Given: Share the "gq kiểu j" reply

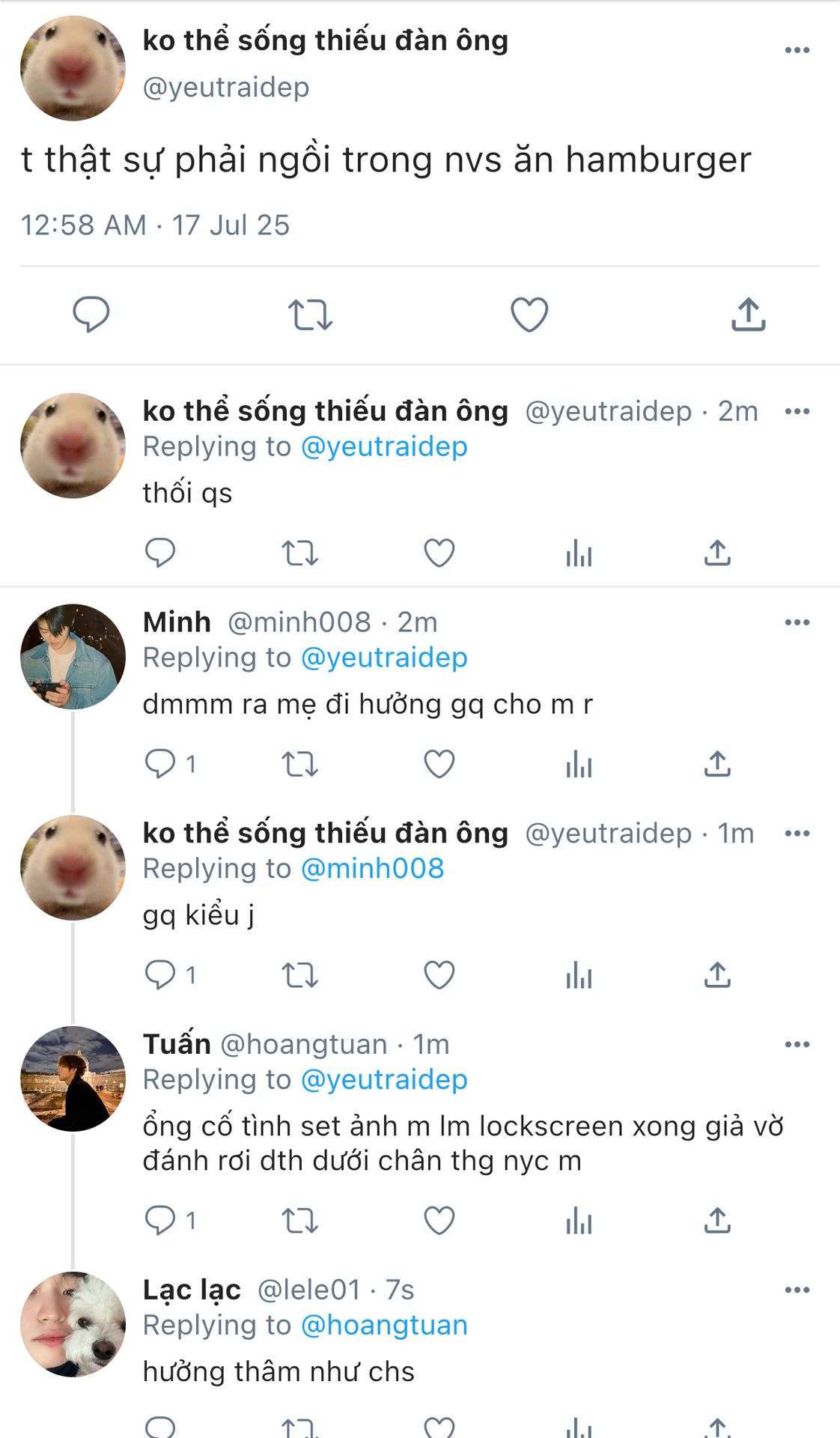Looking at the screenshot, I should coord(717,975).
